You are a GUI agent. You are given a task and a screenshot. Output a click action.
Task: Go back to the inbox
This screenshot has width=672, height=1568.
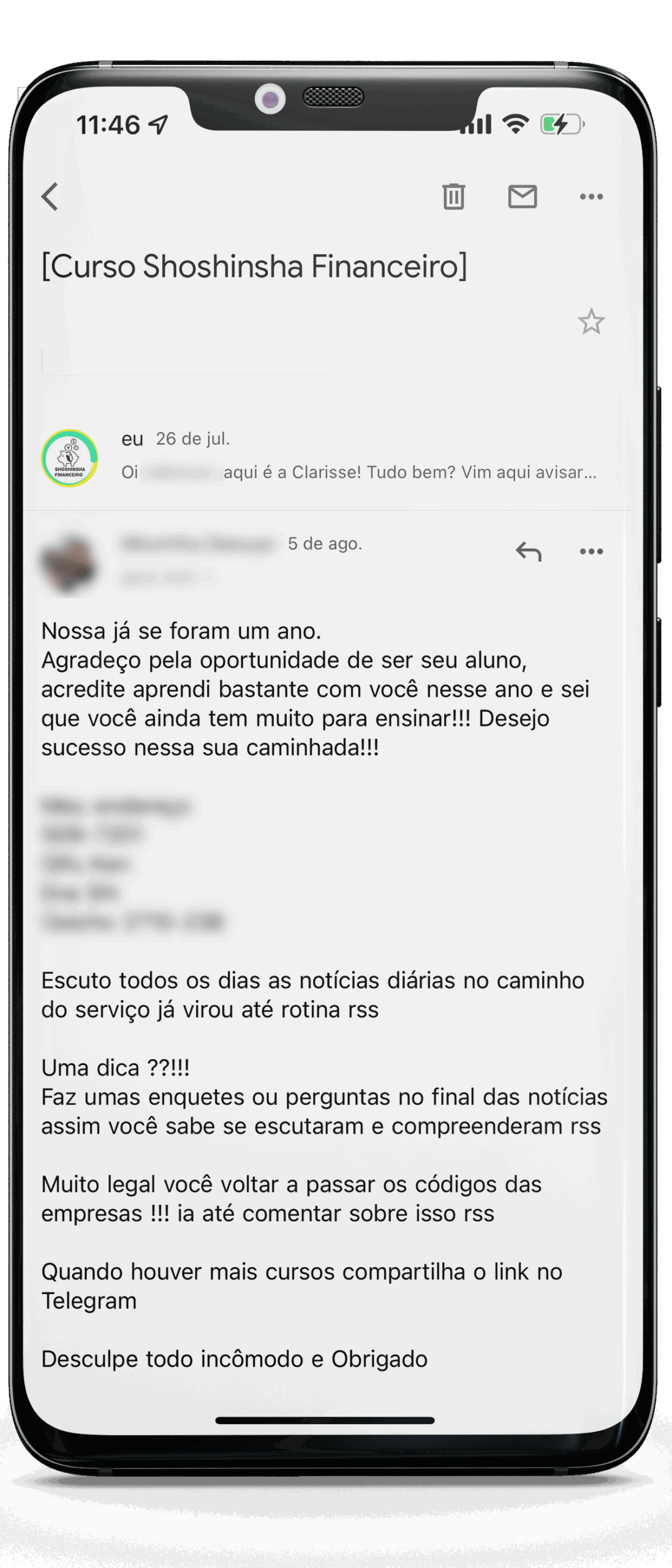[50, 197]
